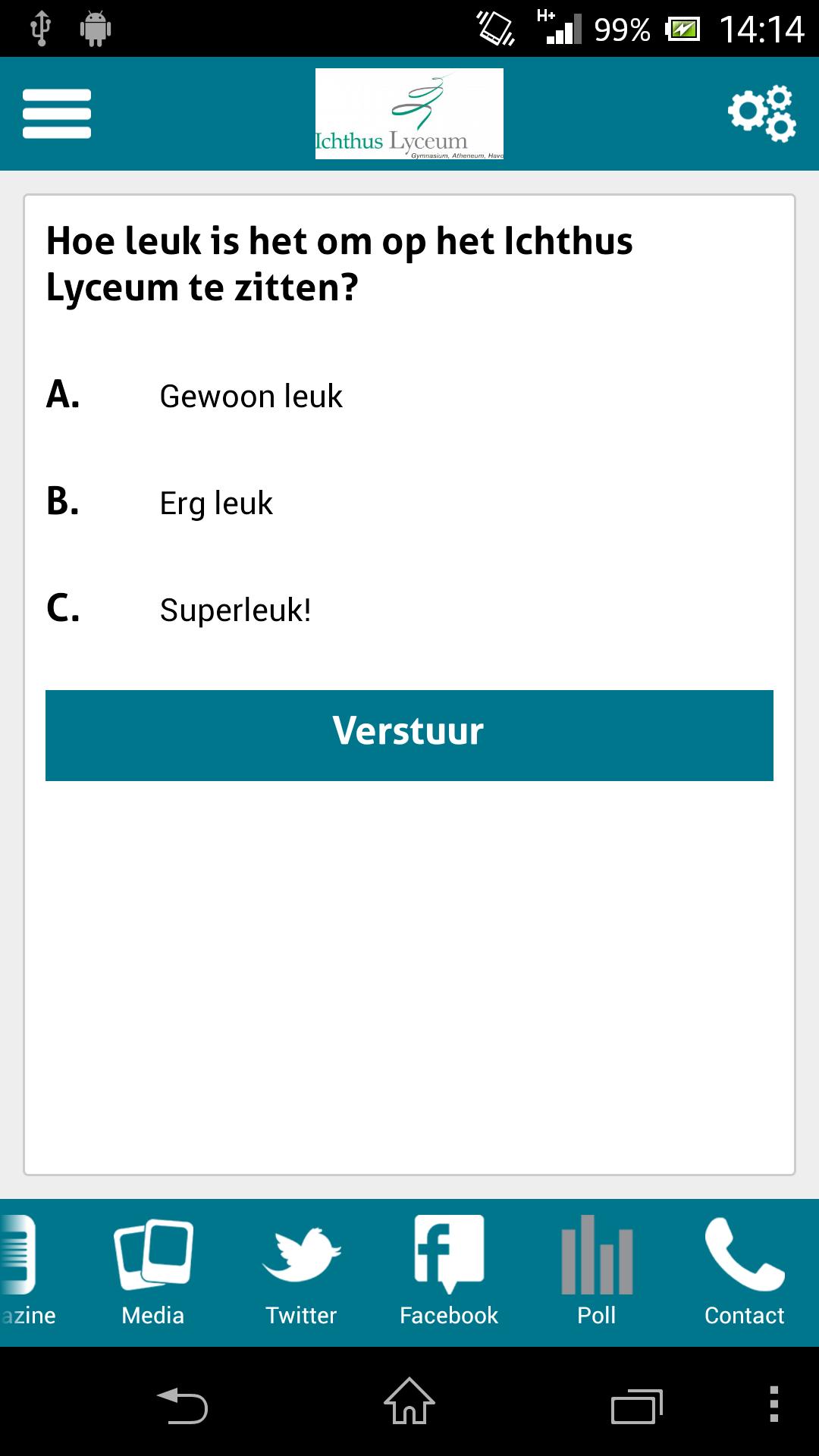
Task: Select answer A. Gewoon leuk
Action: coord(250,397)
